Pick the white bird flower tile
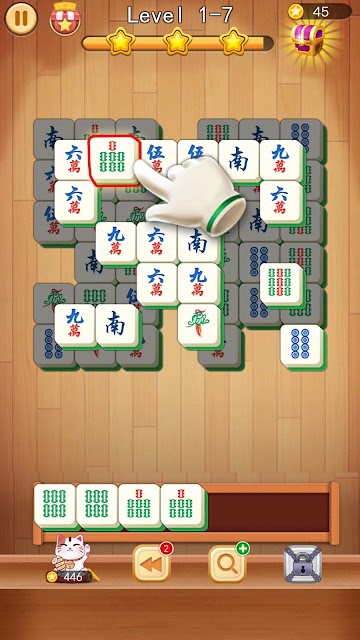Viewport: 360px width, 640px height. pyautogui.click(x=200, y=327)
